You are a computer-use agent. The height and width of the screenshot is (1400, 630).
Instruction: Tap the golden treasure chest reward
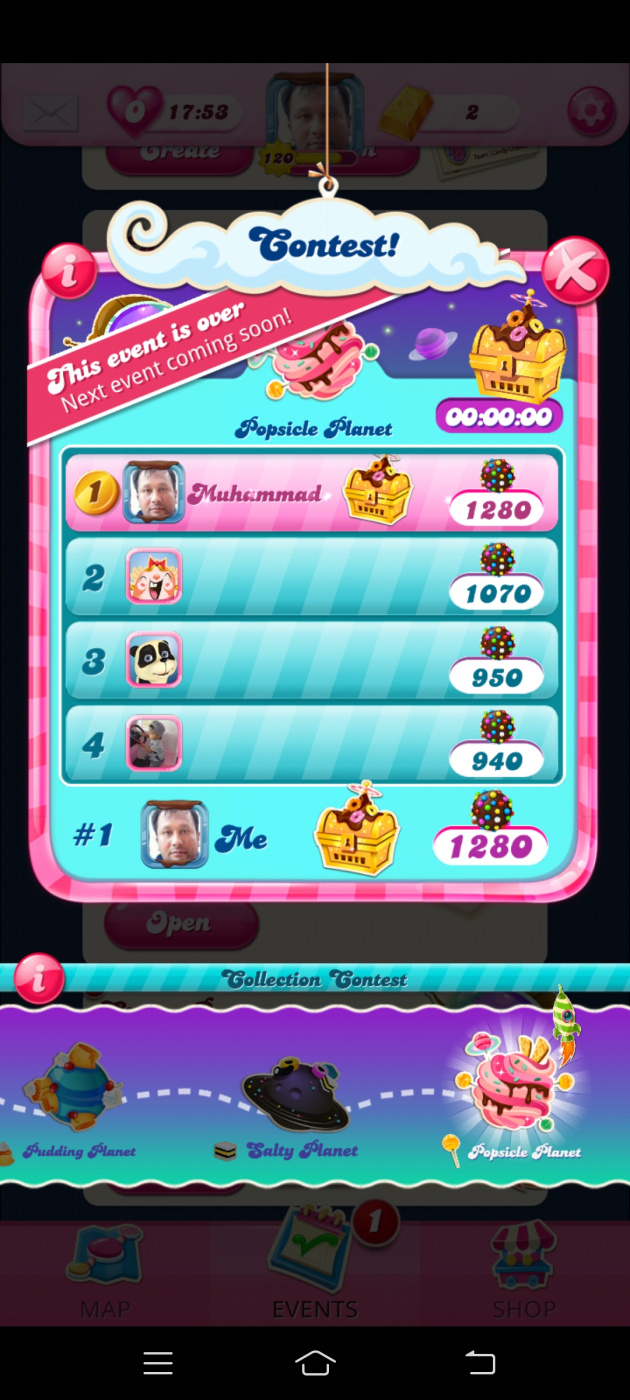(x=518, y=355)
